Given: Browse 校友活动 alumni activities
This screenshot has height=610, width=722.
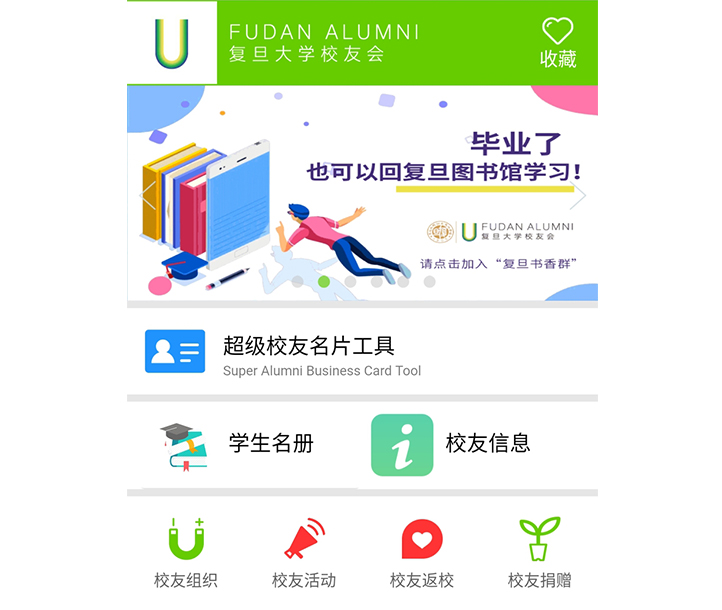Looking at the screenshot, I should [x=303, y=551].
